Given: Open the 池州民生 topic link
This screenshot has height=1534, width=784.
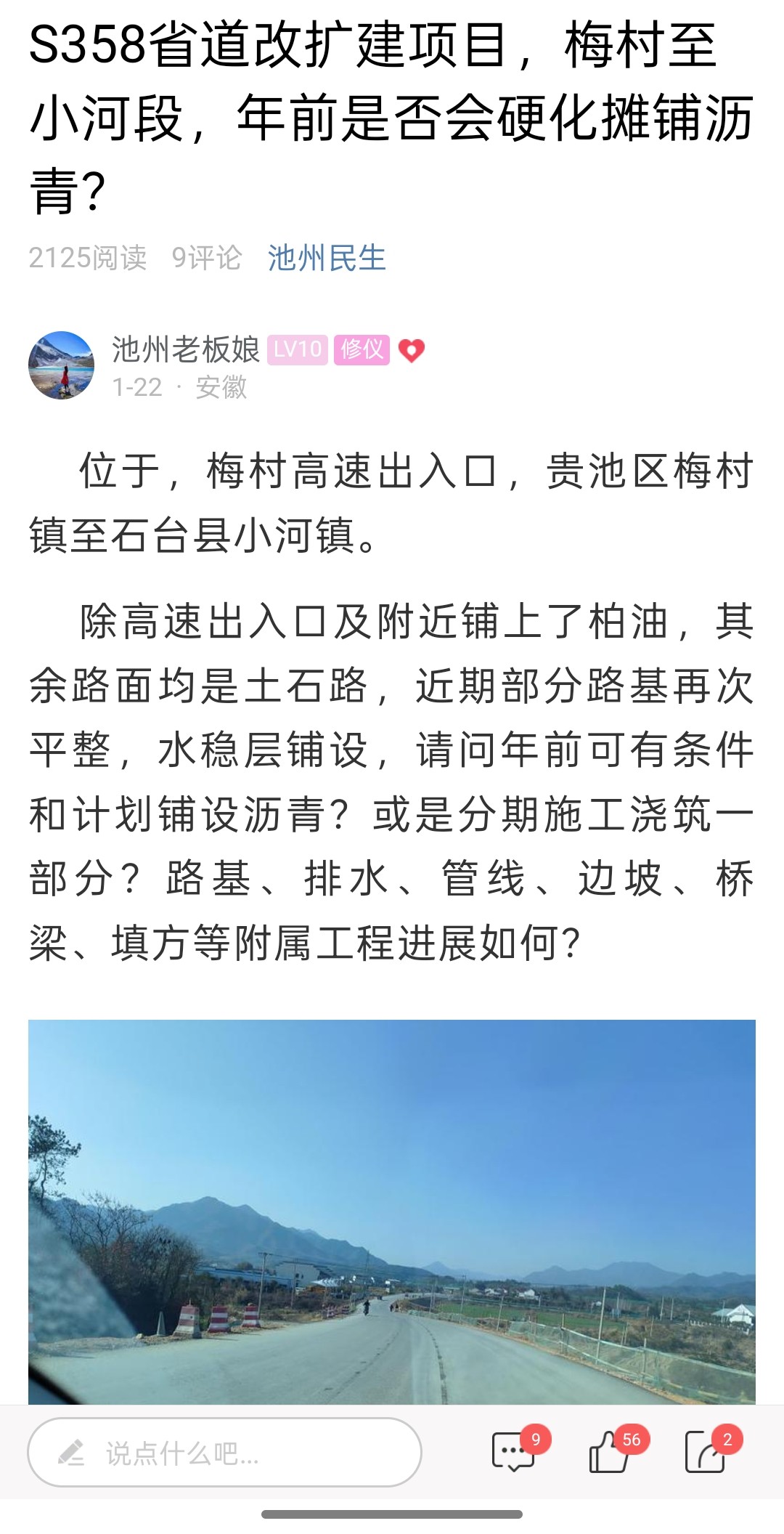Looking at the screenshot, I should (x=327, y=258).
